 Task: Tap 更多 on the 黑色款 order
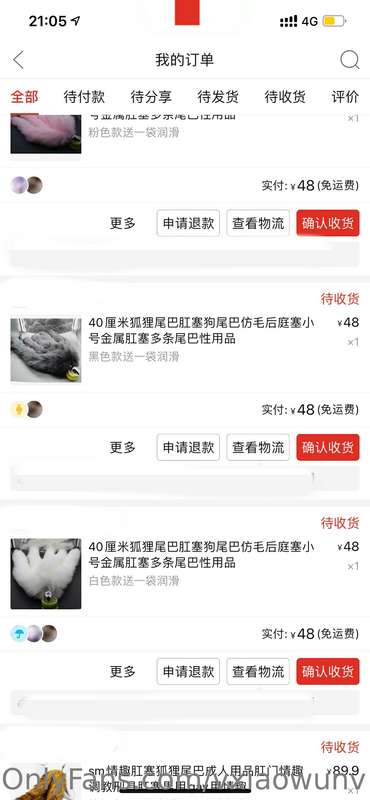click(x=122, y=447)
